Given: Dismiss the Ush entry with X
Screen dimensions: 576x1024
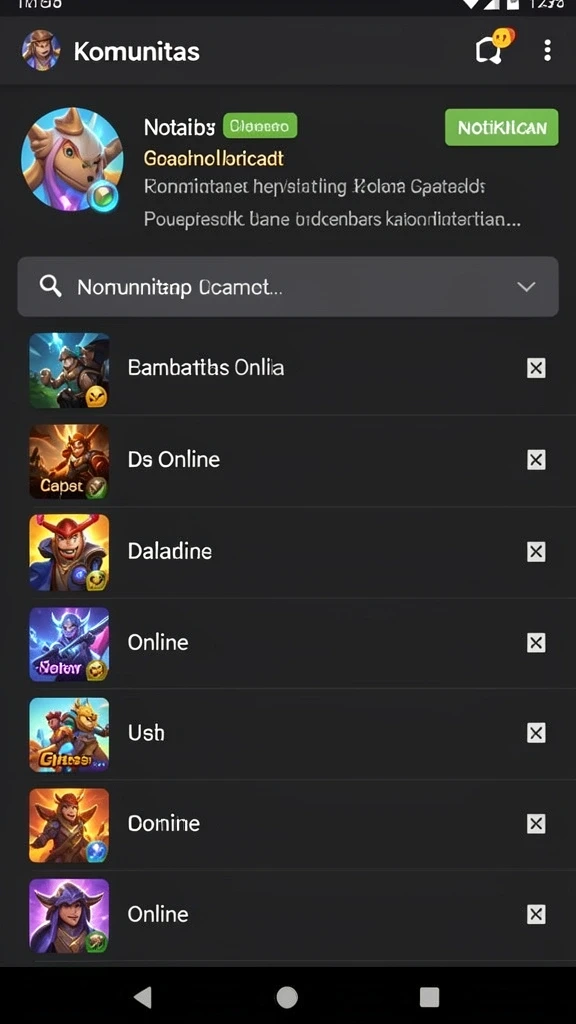Looking at the screenshot, I should (536, 733).
